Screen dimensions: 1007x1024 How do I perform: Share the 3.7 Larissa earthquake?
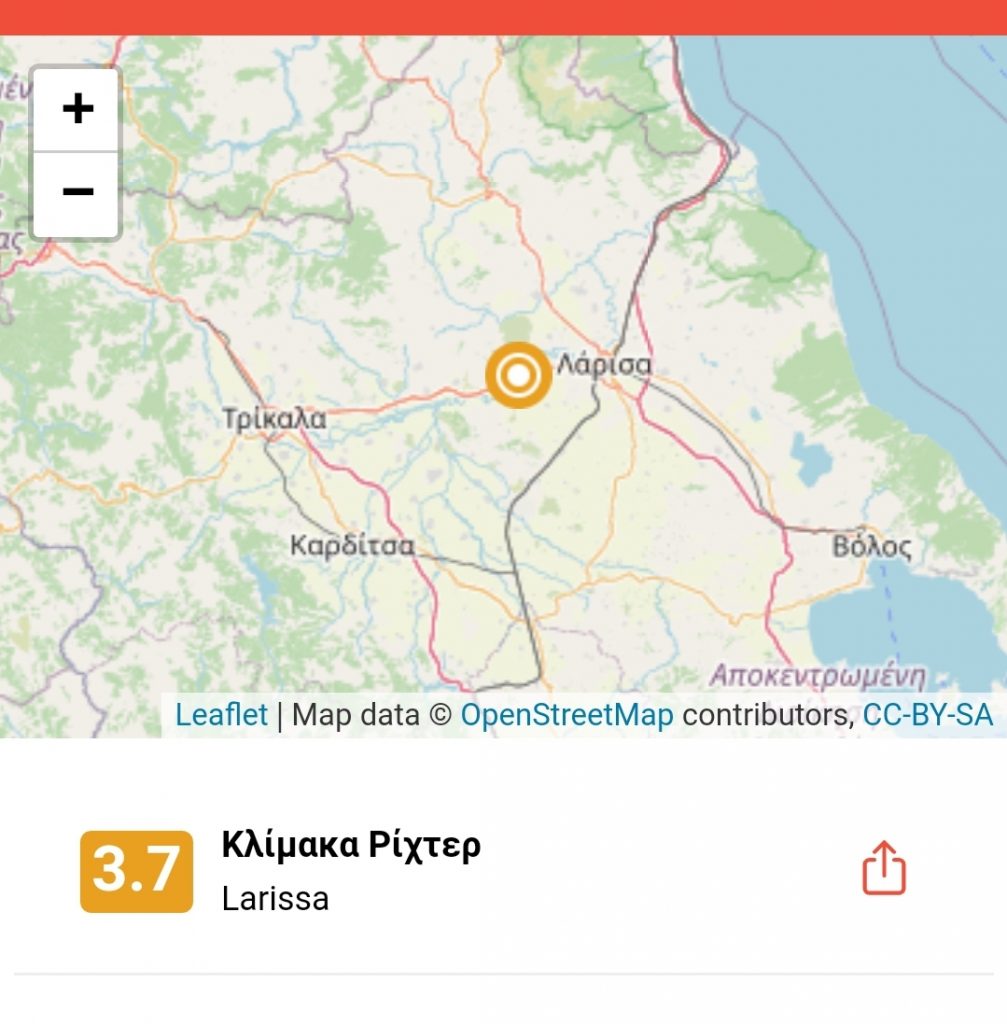[883, 867]
